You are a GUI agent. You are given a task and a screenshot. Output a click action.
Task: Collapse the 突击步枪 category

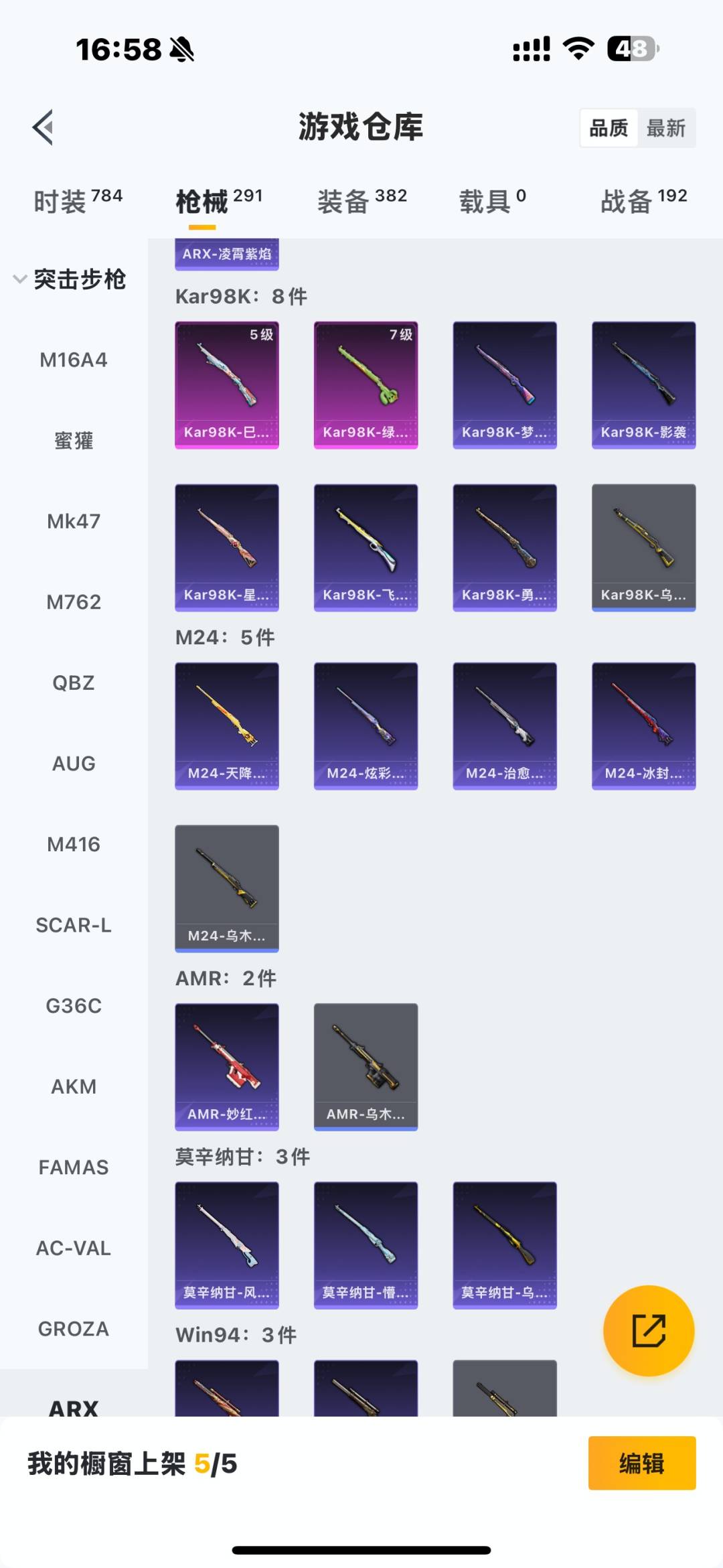pos(70,279)
